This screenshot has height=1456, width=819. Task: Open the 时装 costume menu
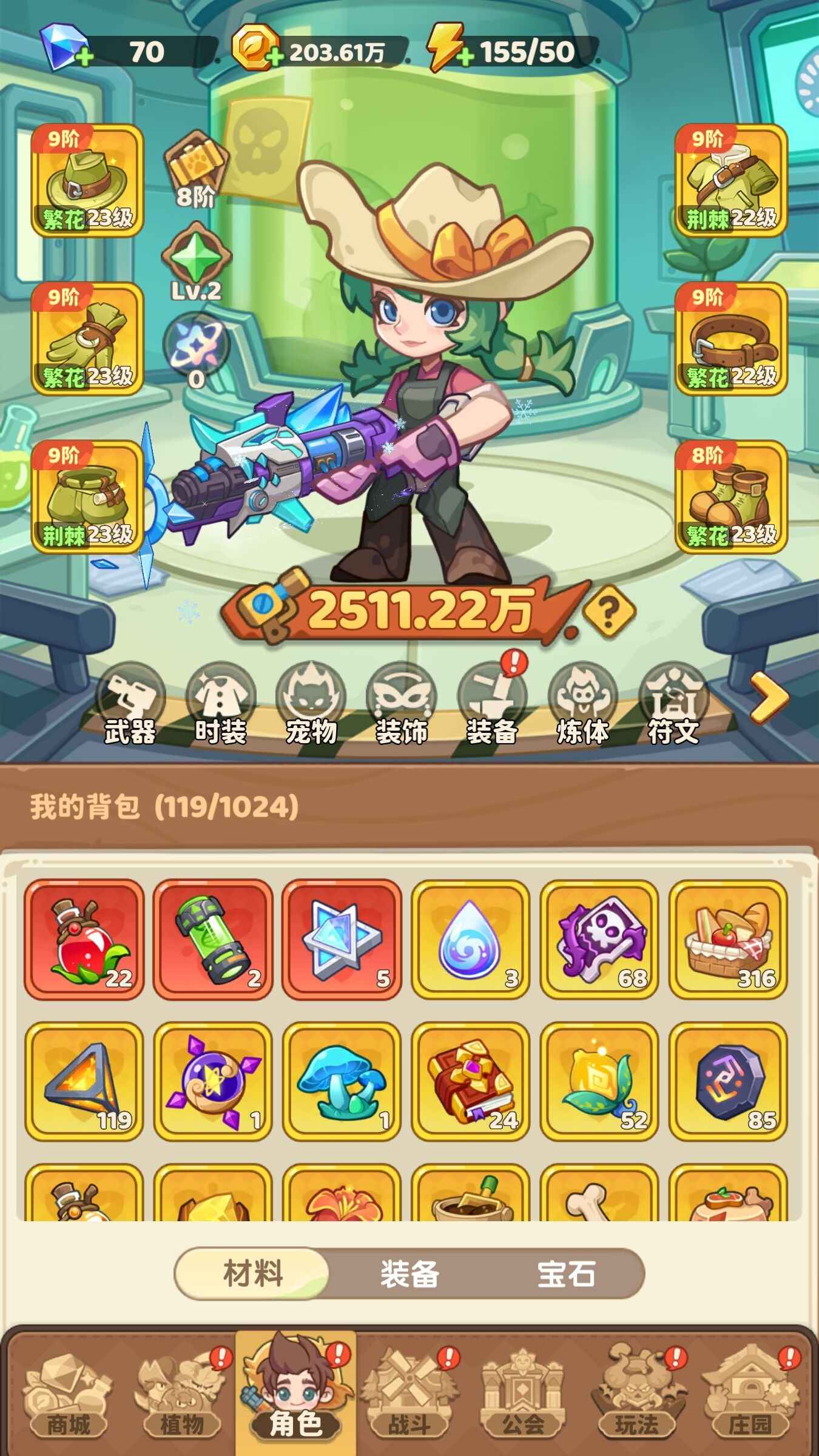pyautogui.click(x=220, y=704)
